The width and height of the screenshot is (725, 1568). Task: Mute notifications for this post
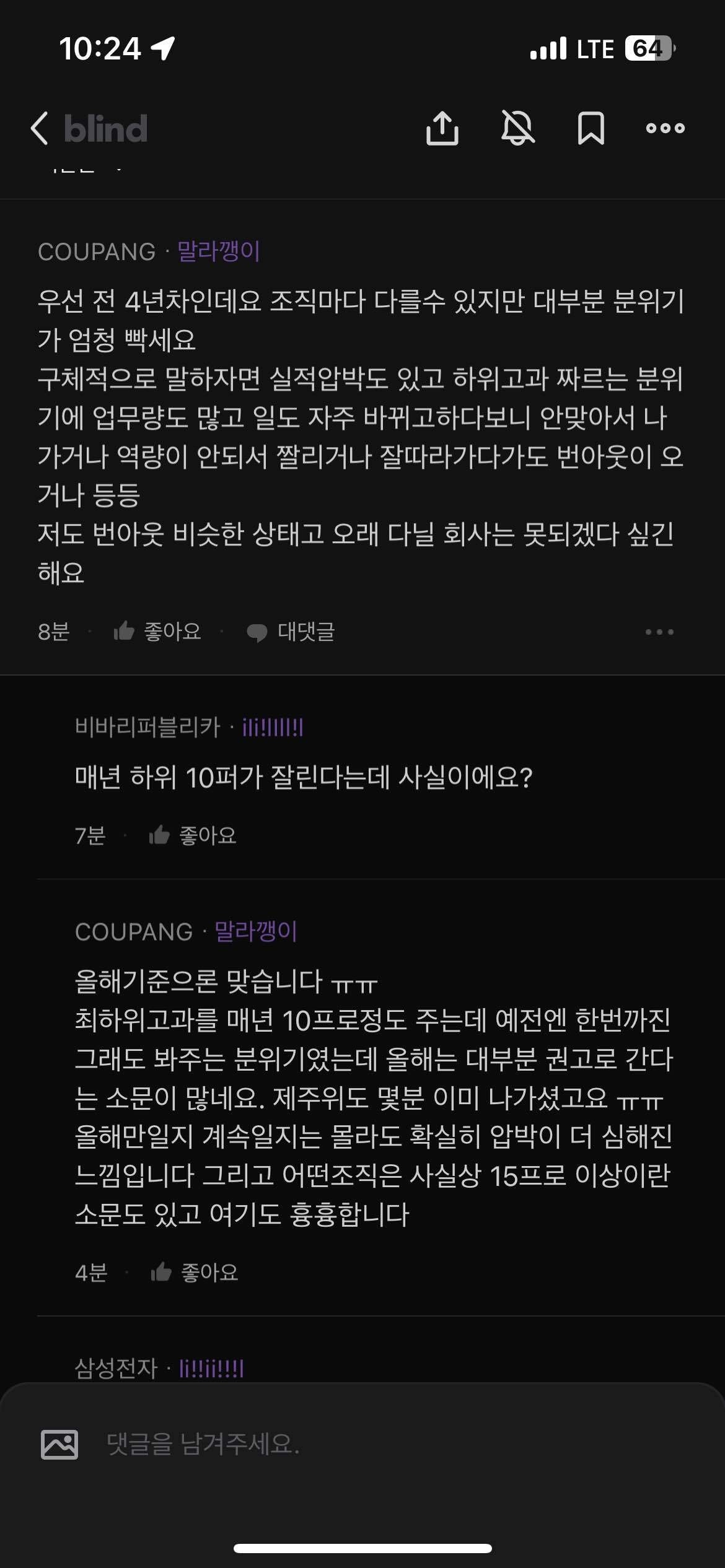click(517, 128)
